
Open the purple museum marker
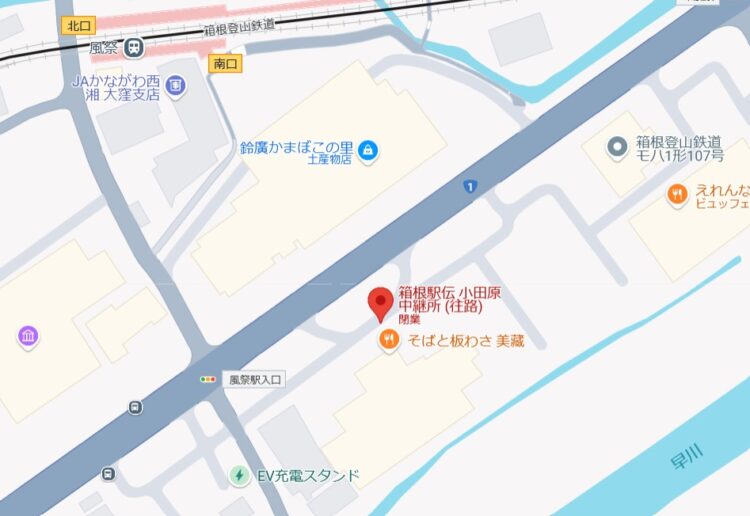(x=28, y=337)
